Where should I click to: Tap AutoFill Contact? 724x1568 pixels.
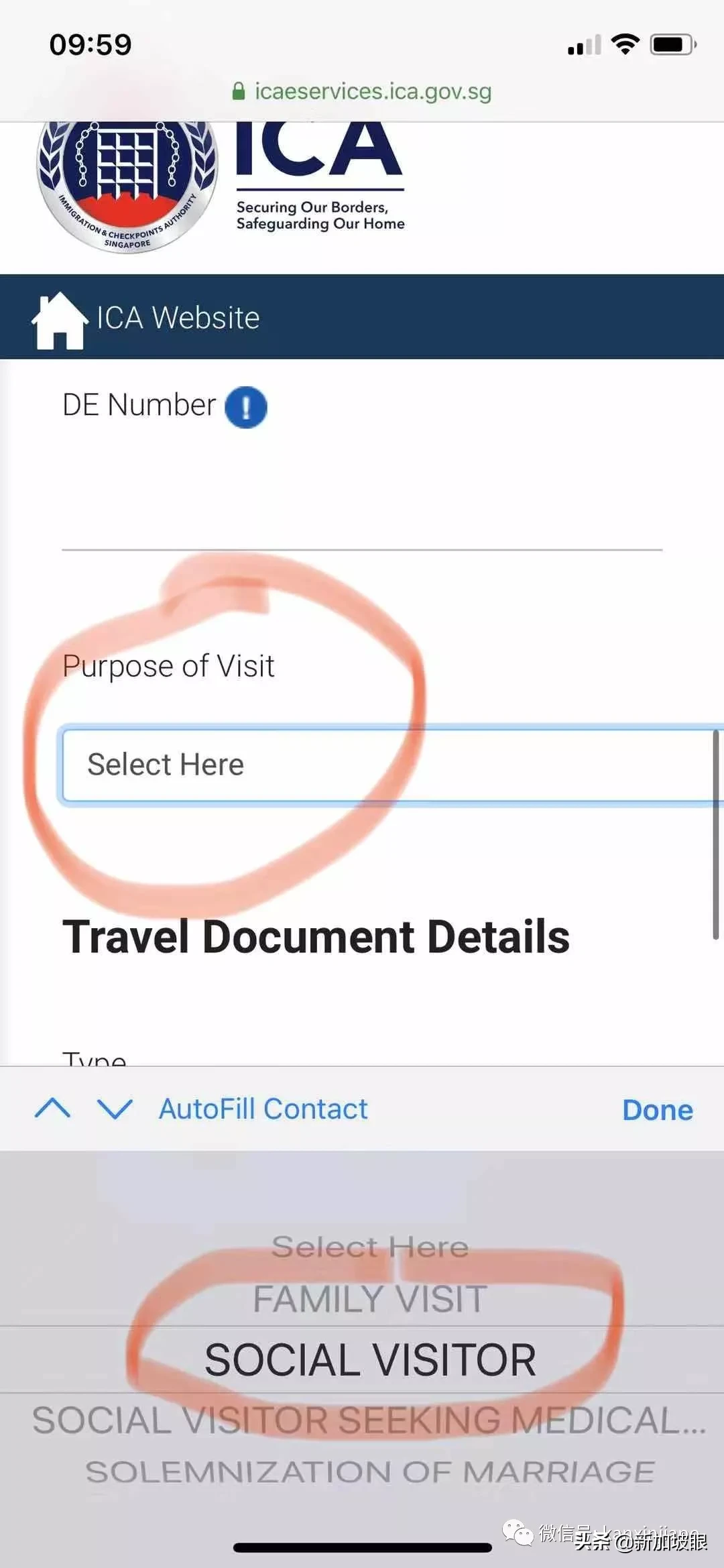(x=263, y=1109)
